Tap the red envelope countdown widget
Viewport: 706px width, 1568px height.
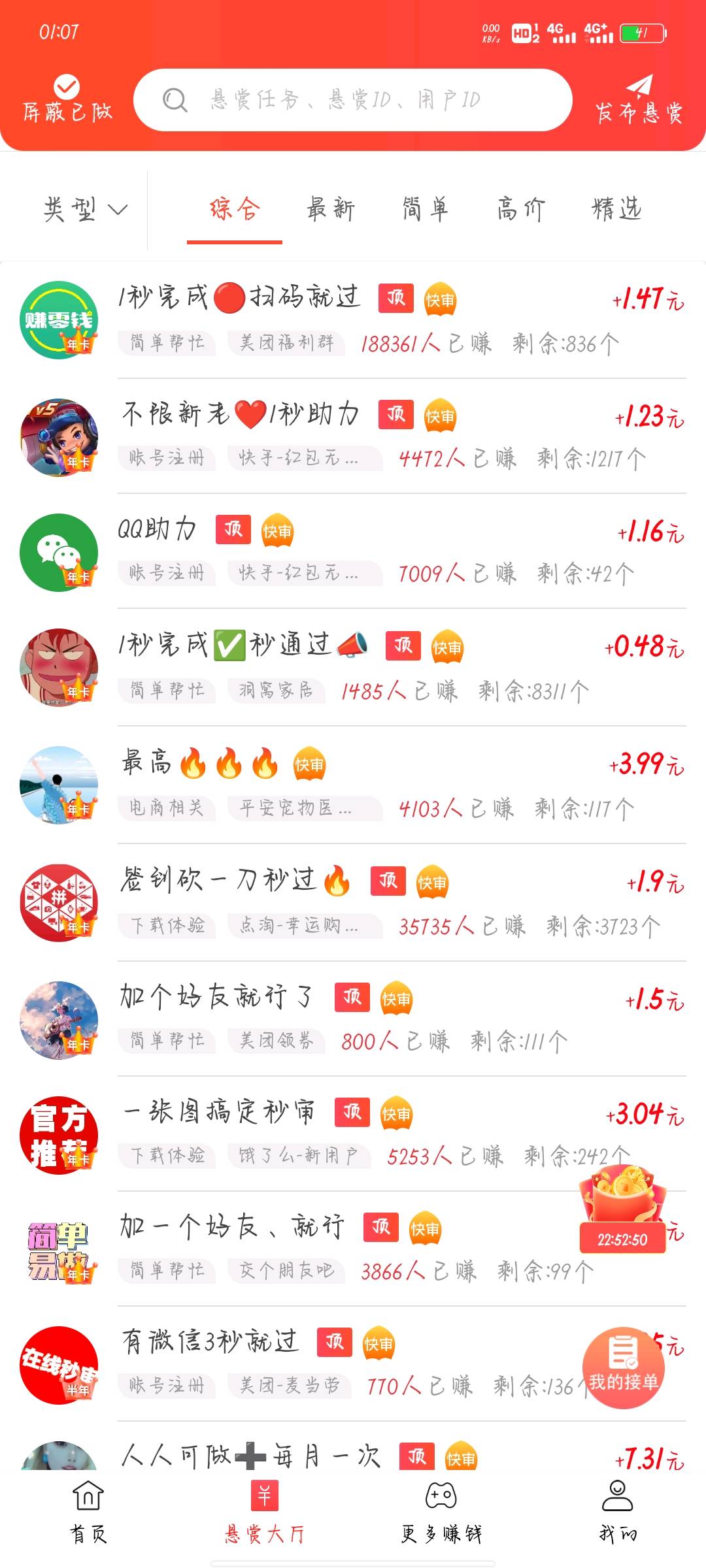(x=622, y=1210)
